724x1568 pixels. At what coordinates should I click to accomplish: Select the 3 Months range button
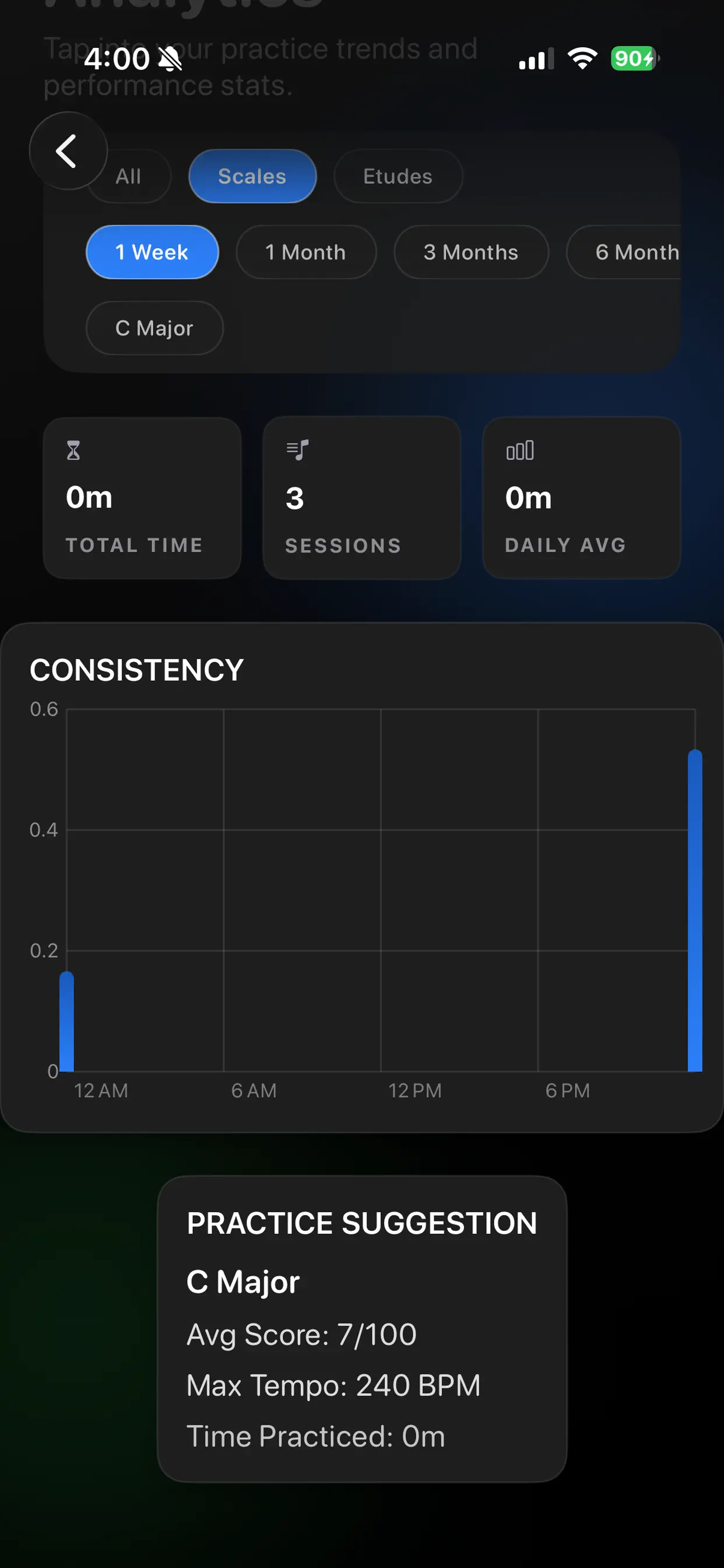471,252
